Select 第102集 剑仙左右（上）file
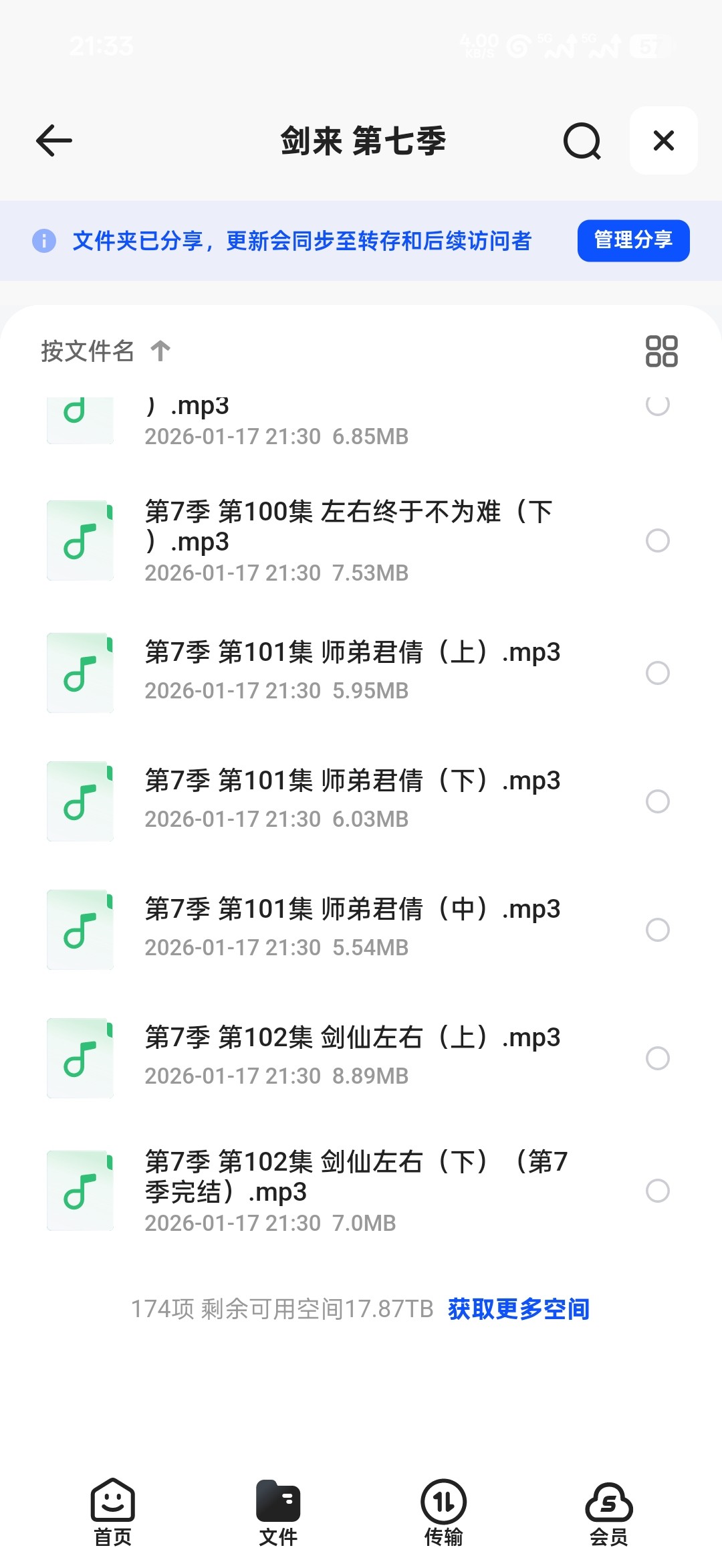Viewport: 722px width, 1568px height. (657, 1058)
